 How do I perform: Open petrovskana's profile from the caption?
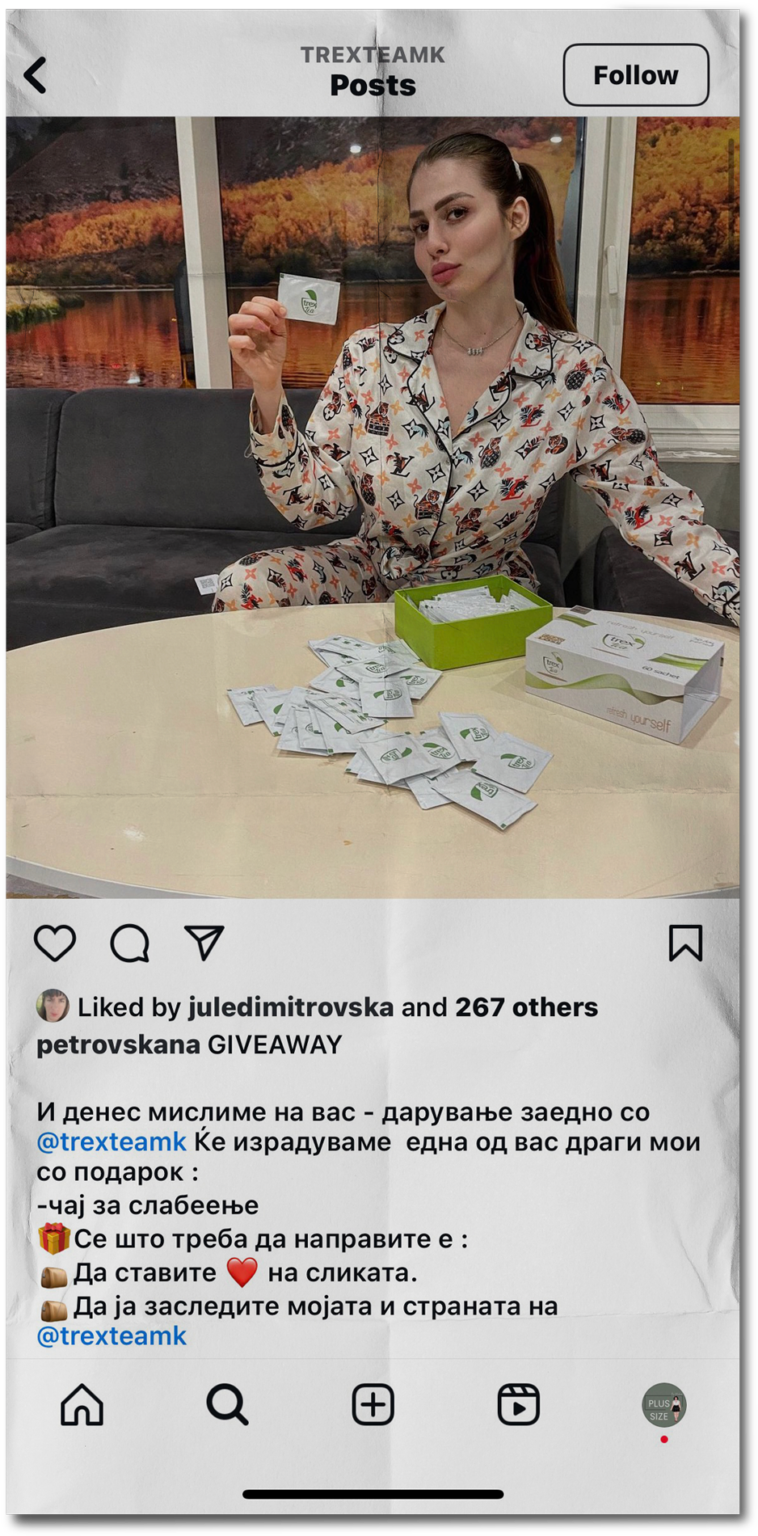(x=118, y=1045)
